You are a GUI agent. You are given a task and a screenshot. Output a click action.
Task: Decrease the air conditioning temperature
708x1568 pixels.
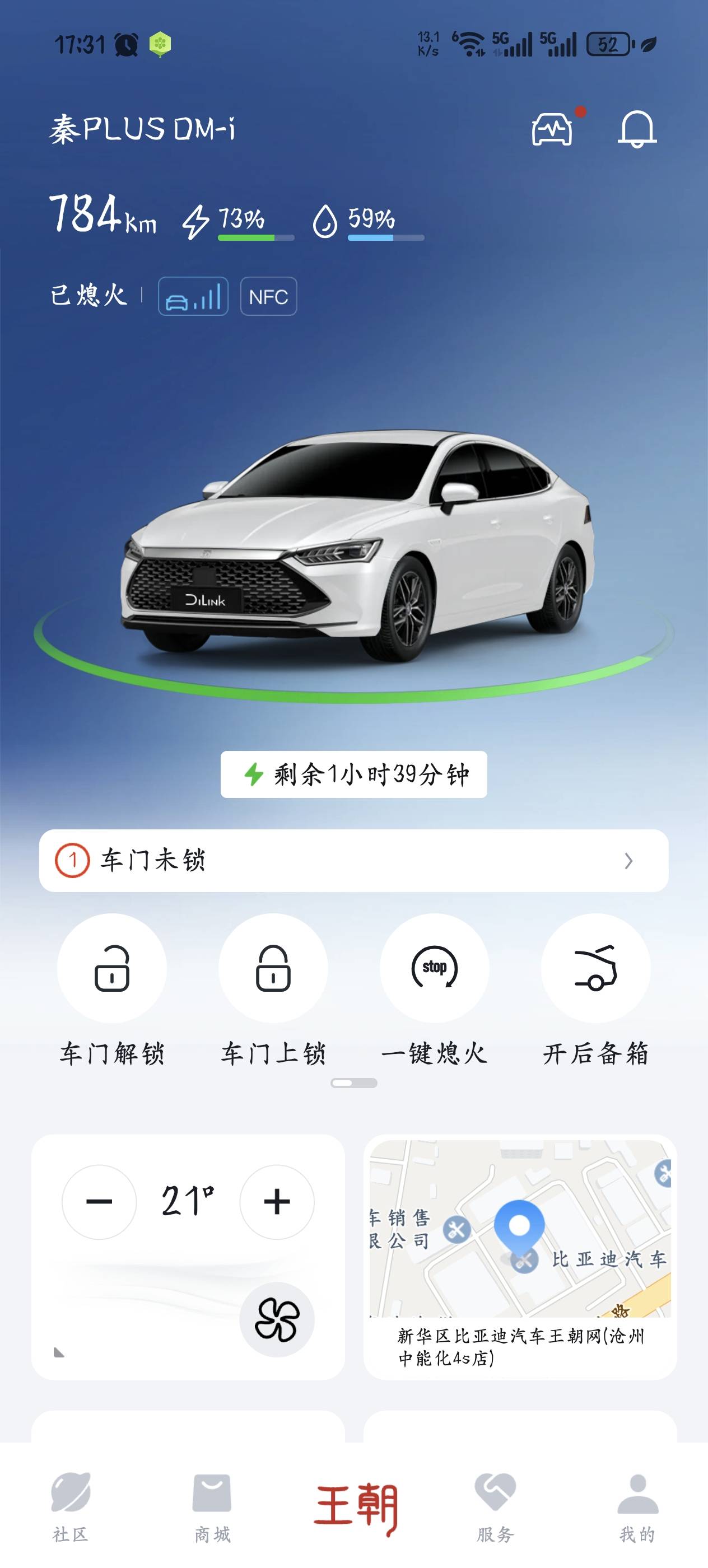(99, 1202)
